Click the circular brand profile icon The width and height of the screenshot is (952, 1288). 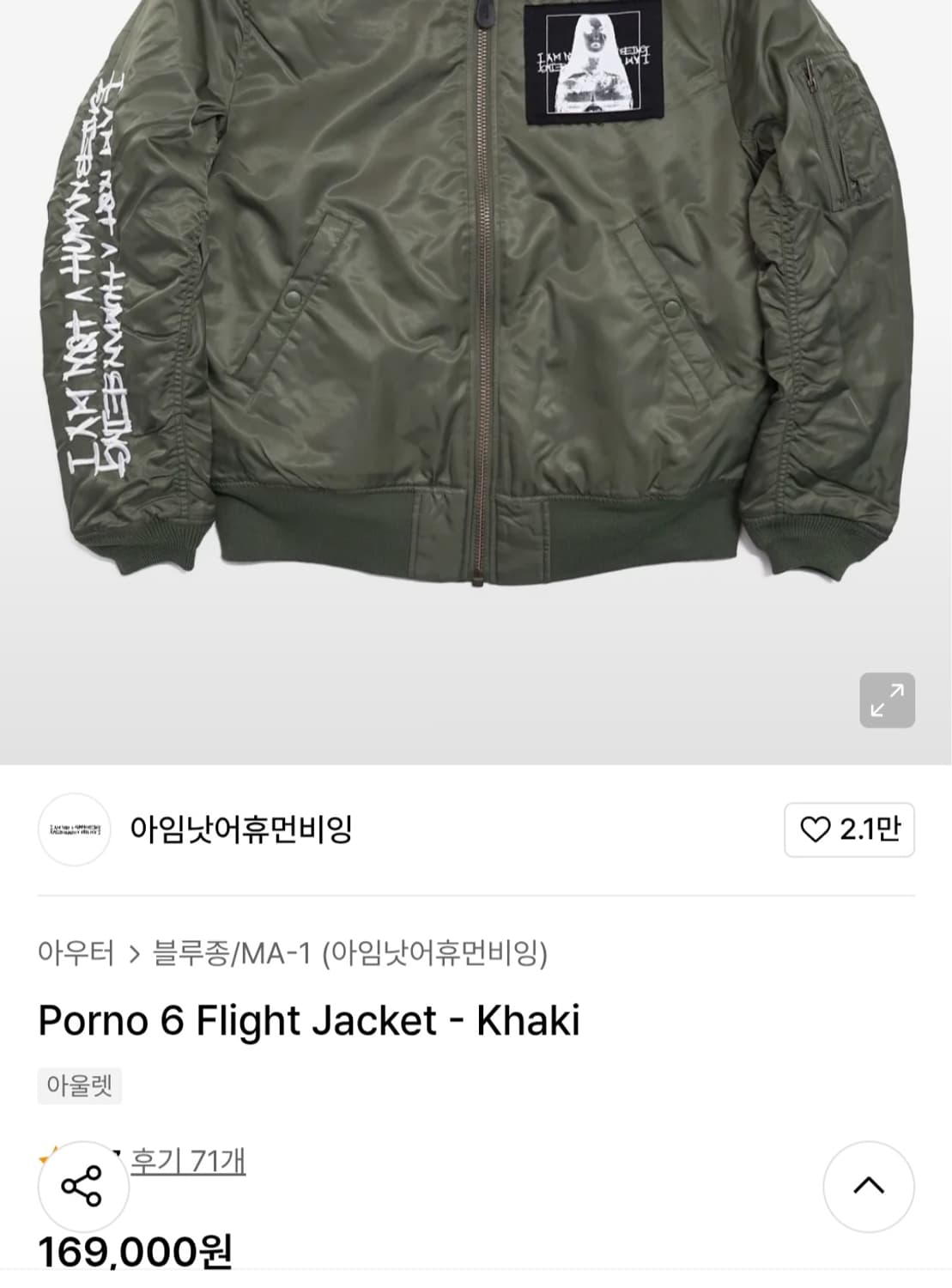click(76, 829)
